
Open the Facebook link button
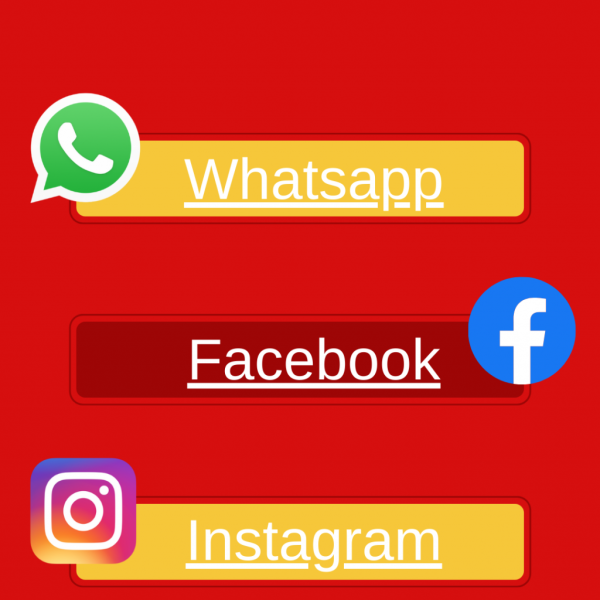coord(300,360)
